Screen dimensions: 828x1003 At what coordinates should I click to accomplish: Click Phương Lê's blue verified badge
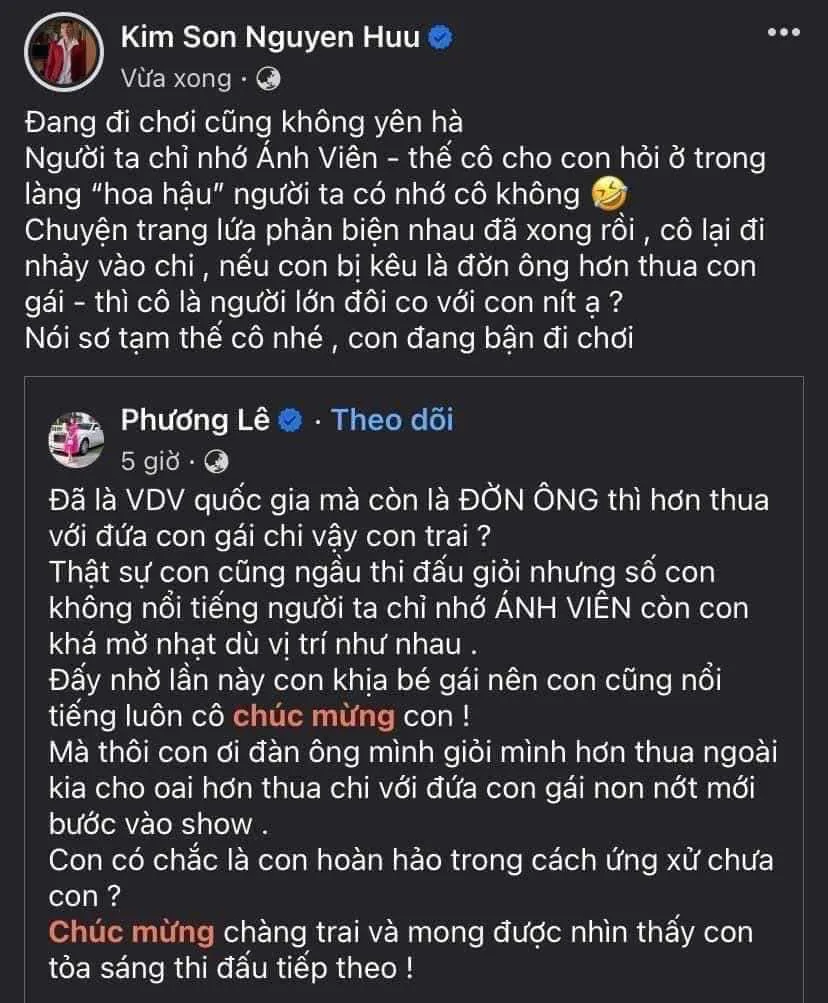tap(291, 420)
